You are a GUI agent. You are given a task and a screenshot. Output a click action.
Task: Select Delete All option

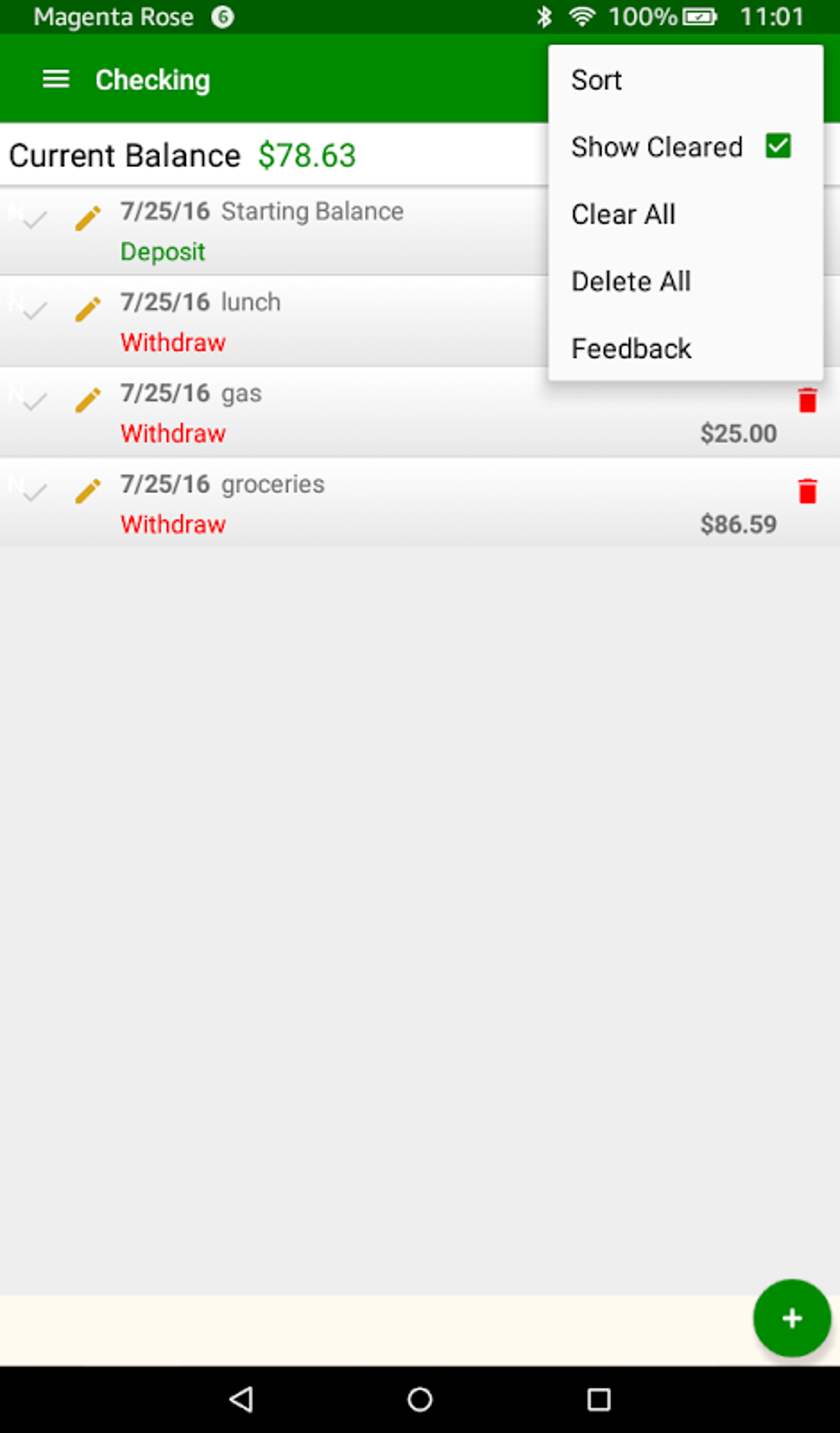pos(631,282)
